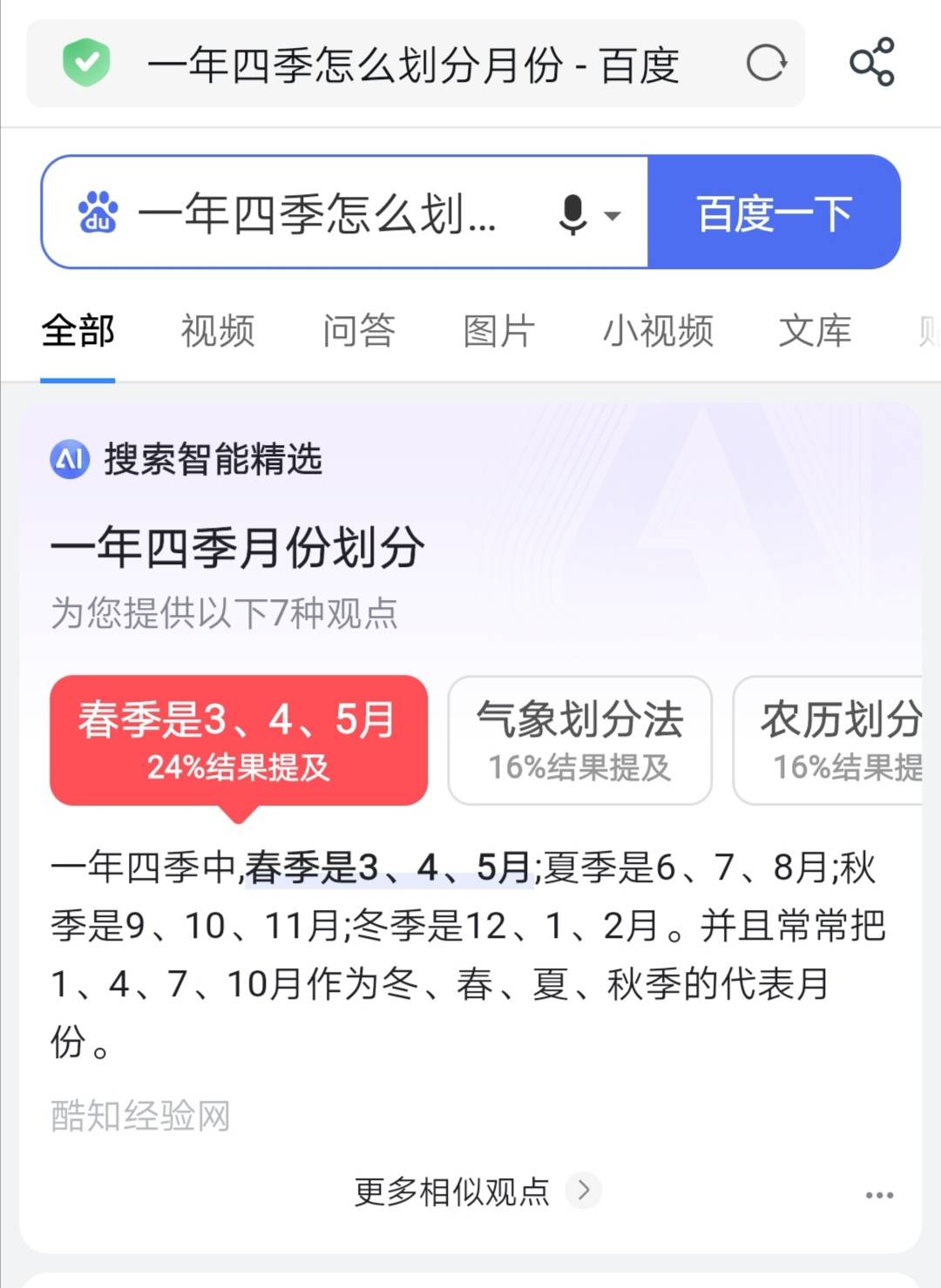This screenshot has width=941, height=1288.
Task: Open the source 酷知经验网
Action: coord(140,1116)
